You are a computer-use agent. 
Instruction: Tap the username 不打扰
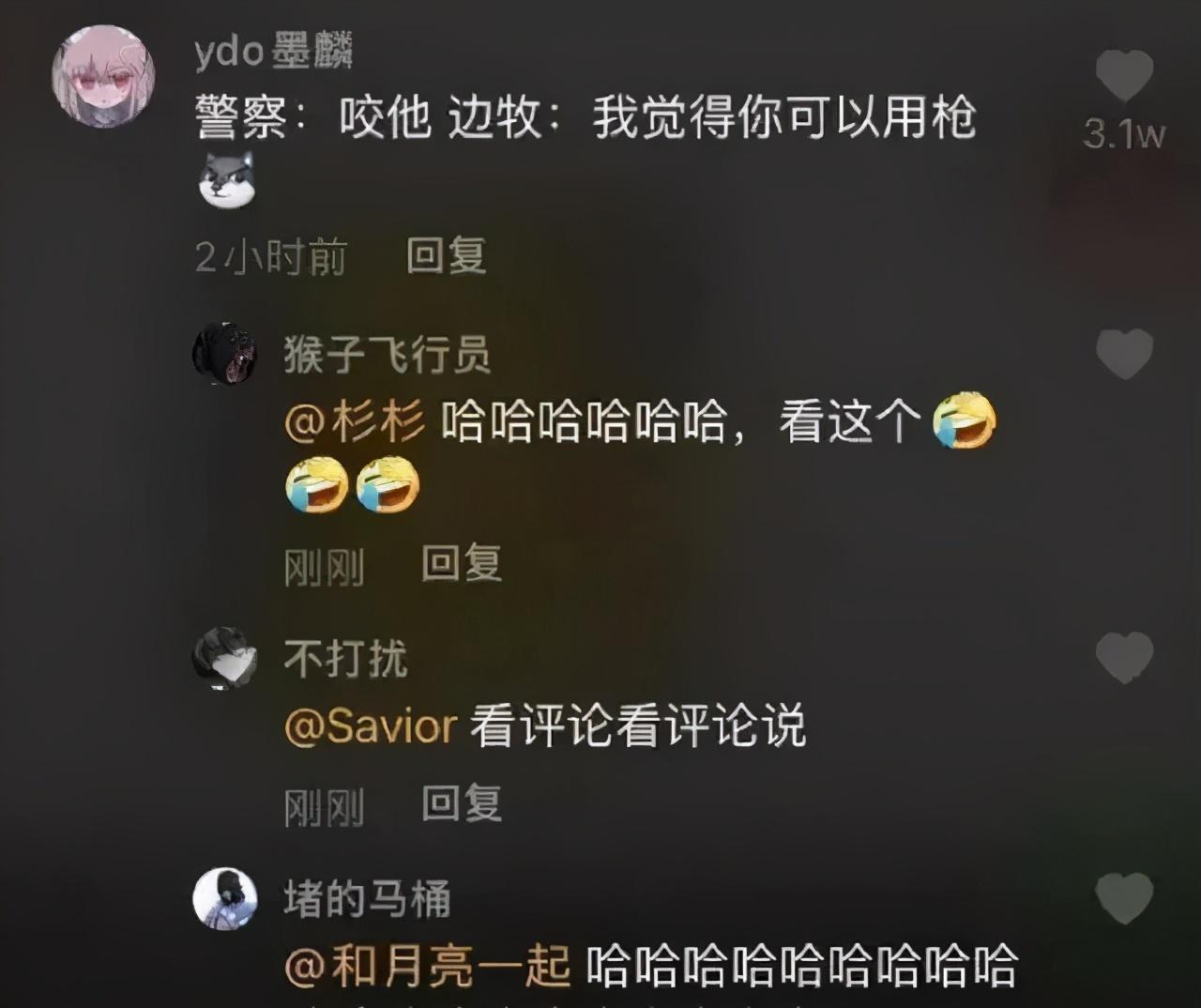345,658
